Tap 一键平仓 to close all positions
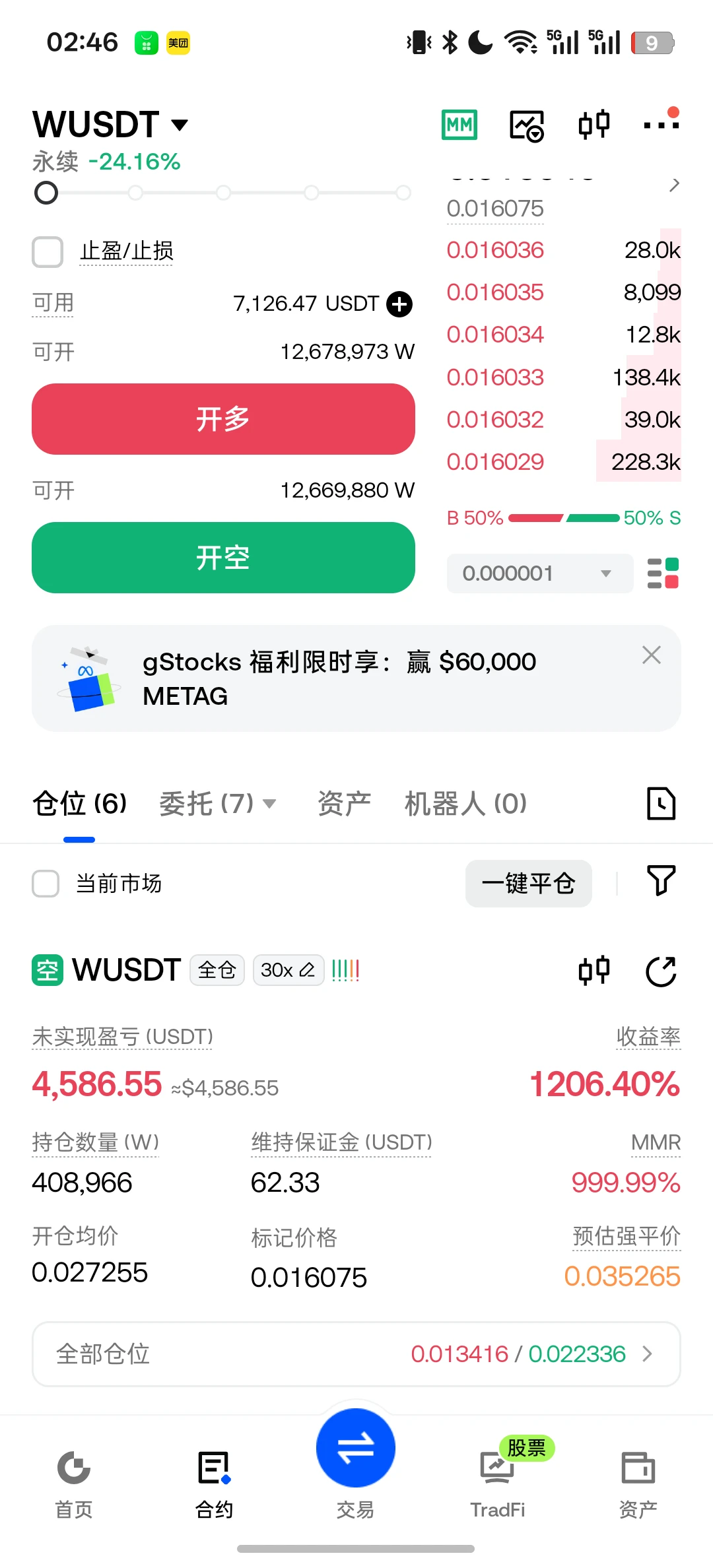This screenshot has height=1568, width=713. tap(528, 883)
